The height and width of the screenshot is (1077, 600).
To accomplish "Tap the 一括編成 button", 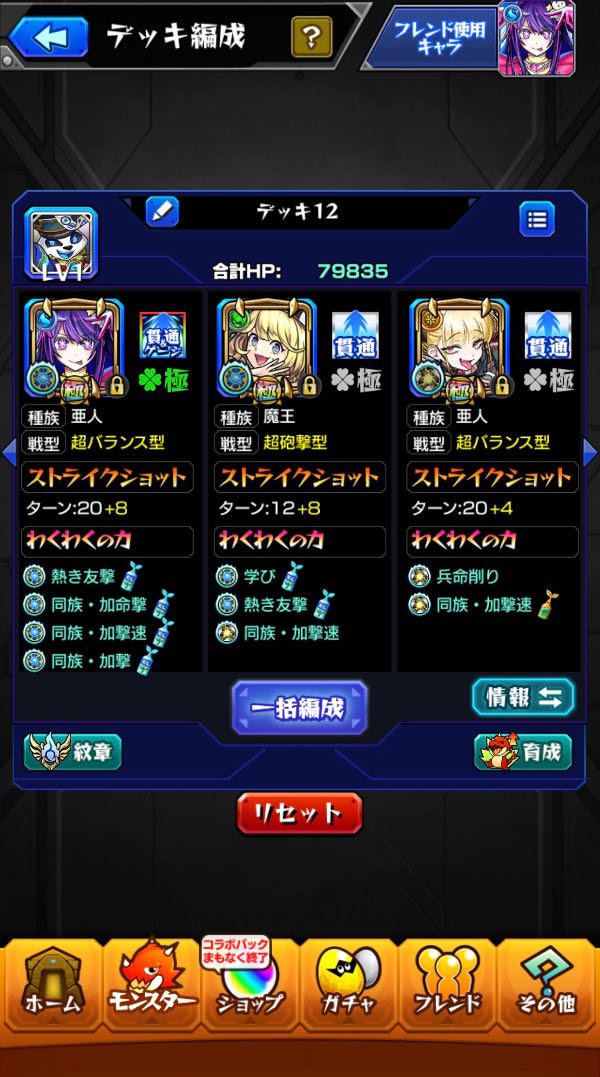I will [x=299, y=708].
